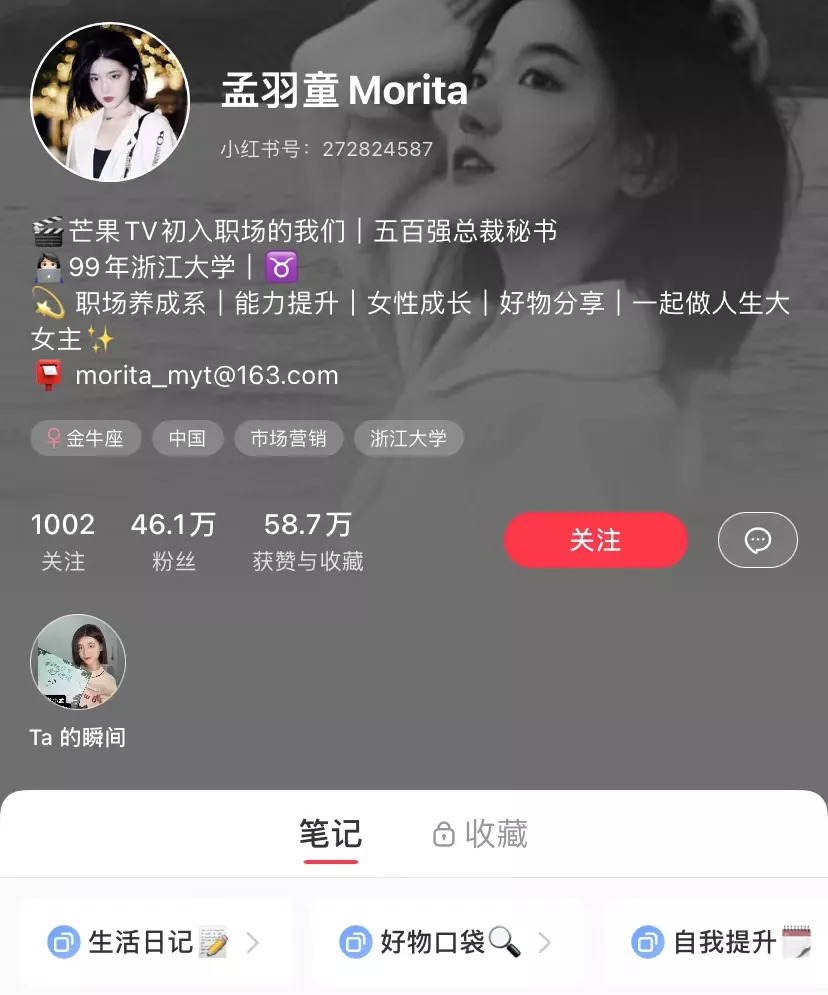Viewport: 828px width, 995px height.
Task: Switch to the 收藏 tab
Action: tap(480, 834)
